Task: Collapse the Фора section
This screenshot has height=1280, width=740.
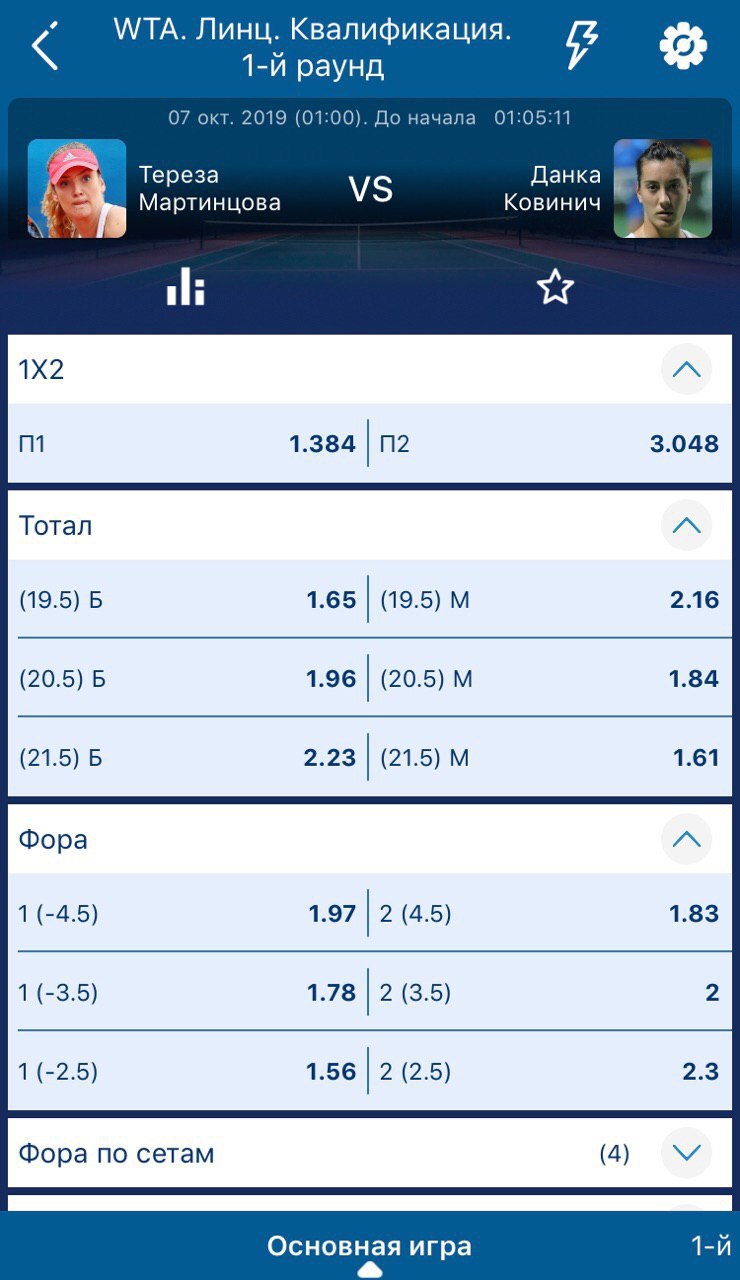Action: click(x=686, y=840)
